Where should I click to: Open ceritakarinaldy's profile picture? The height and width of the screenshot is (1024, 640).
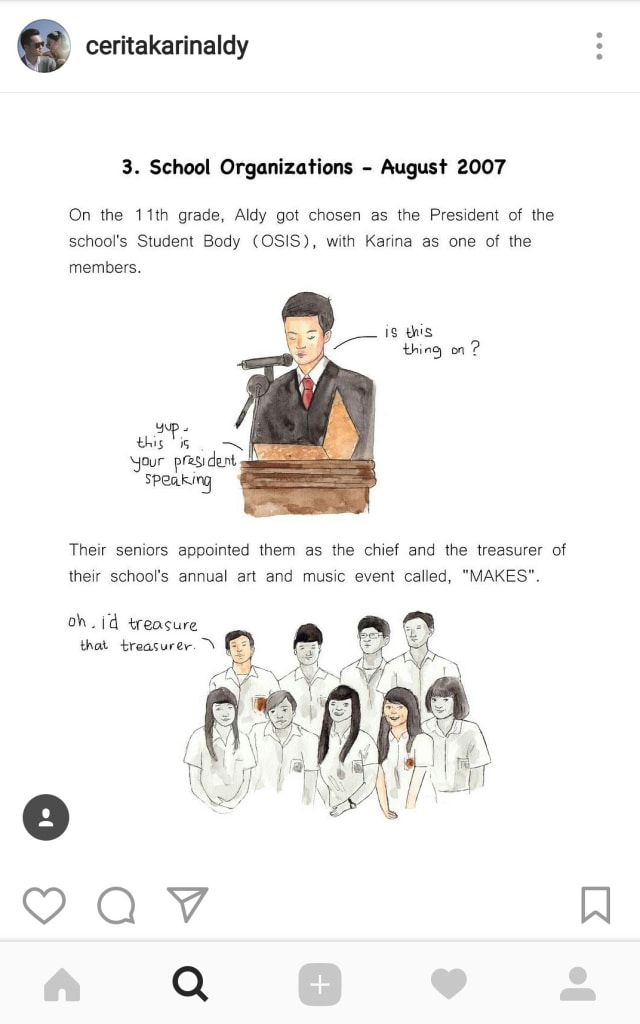44,46
